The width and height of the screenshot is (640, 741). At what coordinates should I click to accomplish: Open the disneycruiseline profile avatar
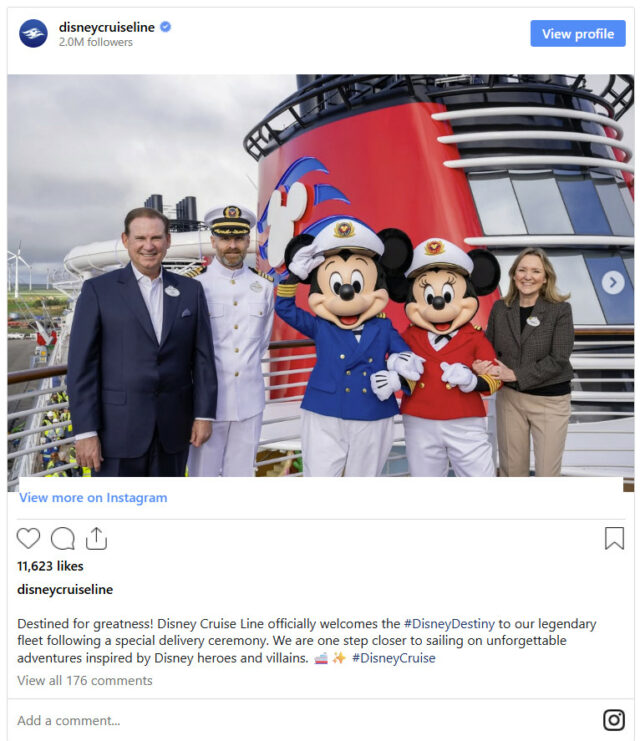33,34
